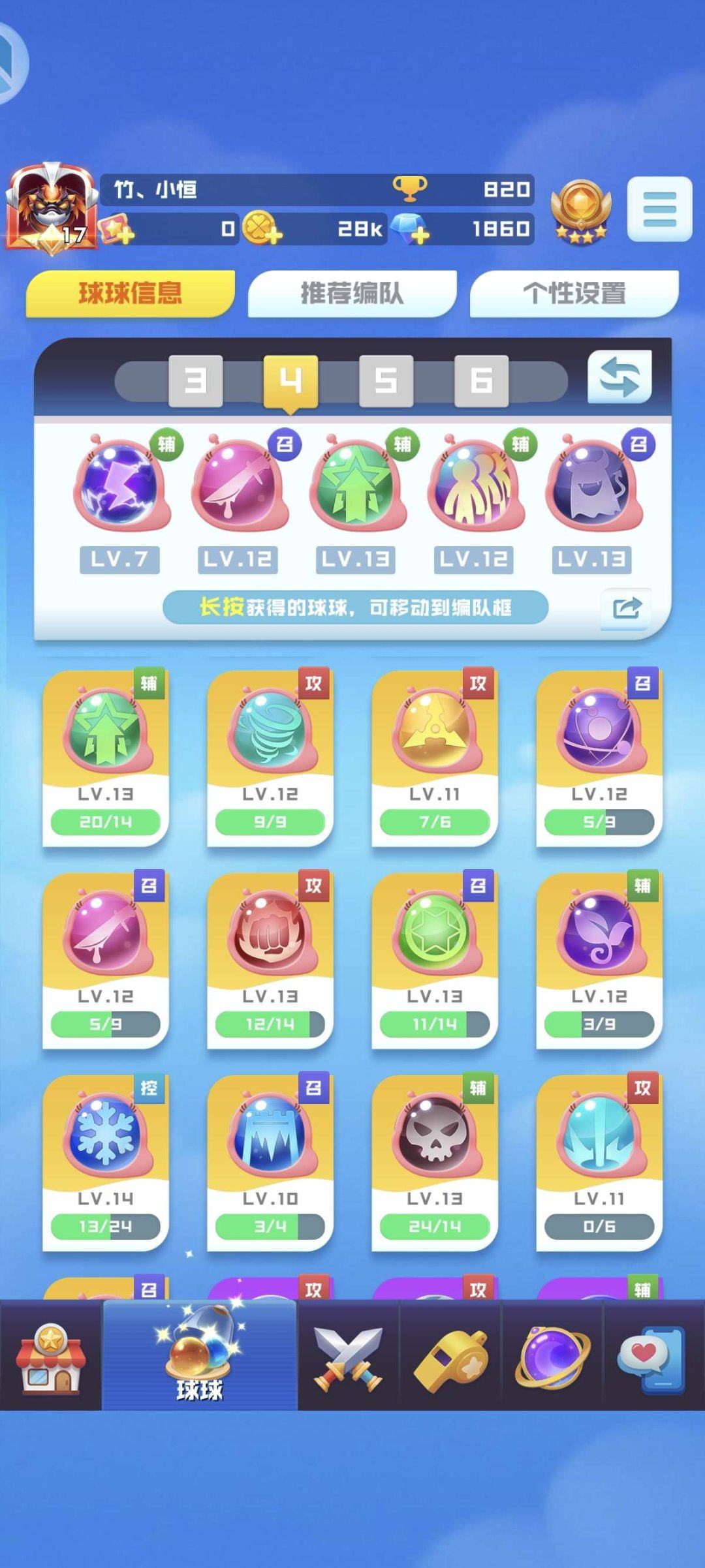Open the fist ball card 12/14
The height and width of the screenshot is (1568, 705).
pyautogui.click(x=270, y=959)
